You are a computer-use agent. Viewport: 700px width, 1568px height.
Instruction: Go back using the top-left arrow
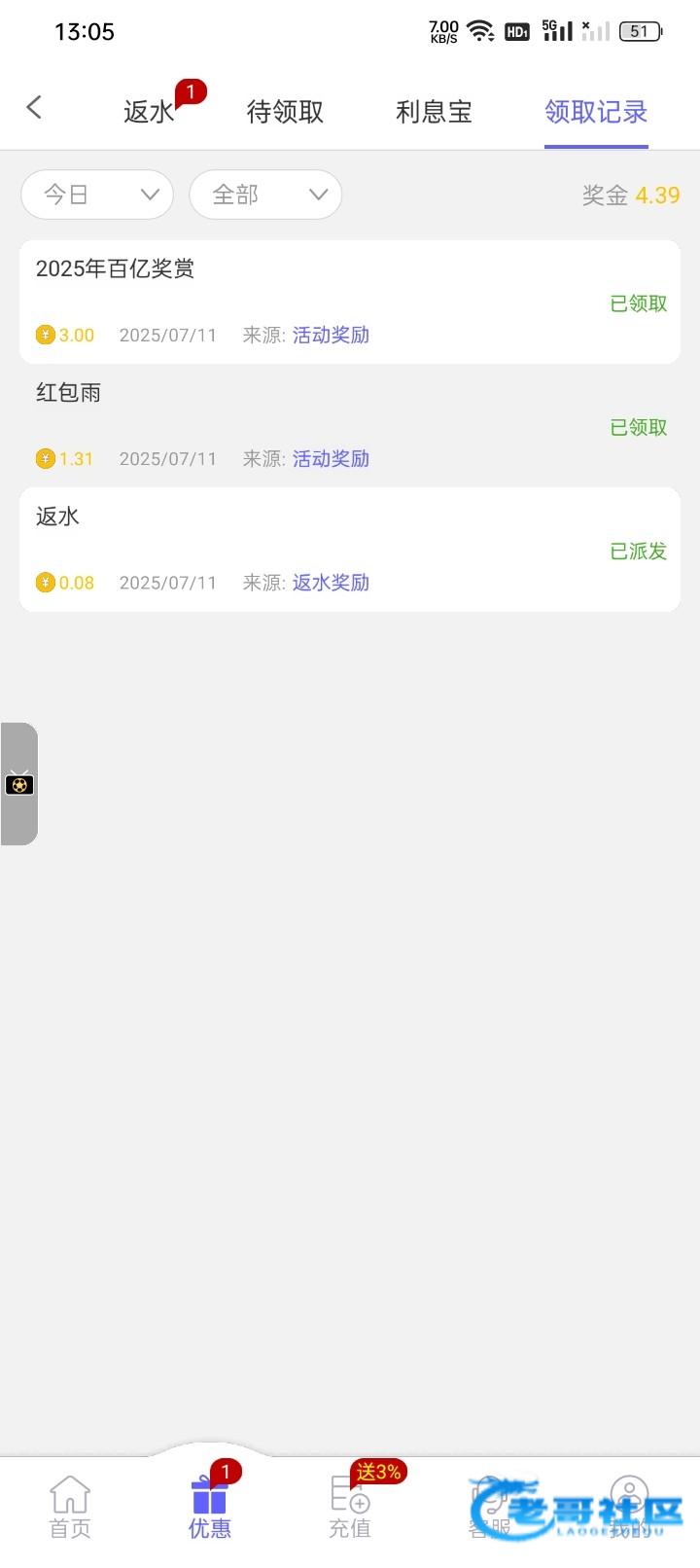(x=34, y=108)
